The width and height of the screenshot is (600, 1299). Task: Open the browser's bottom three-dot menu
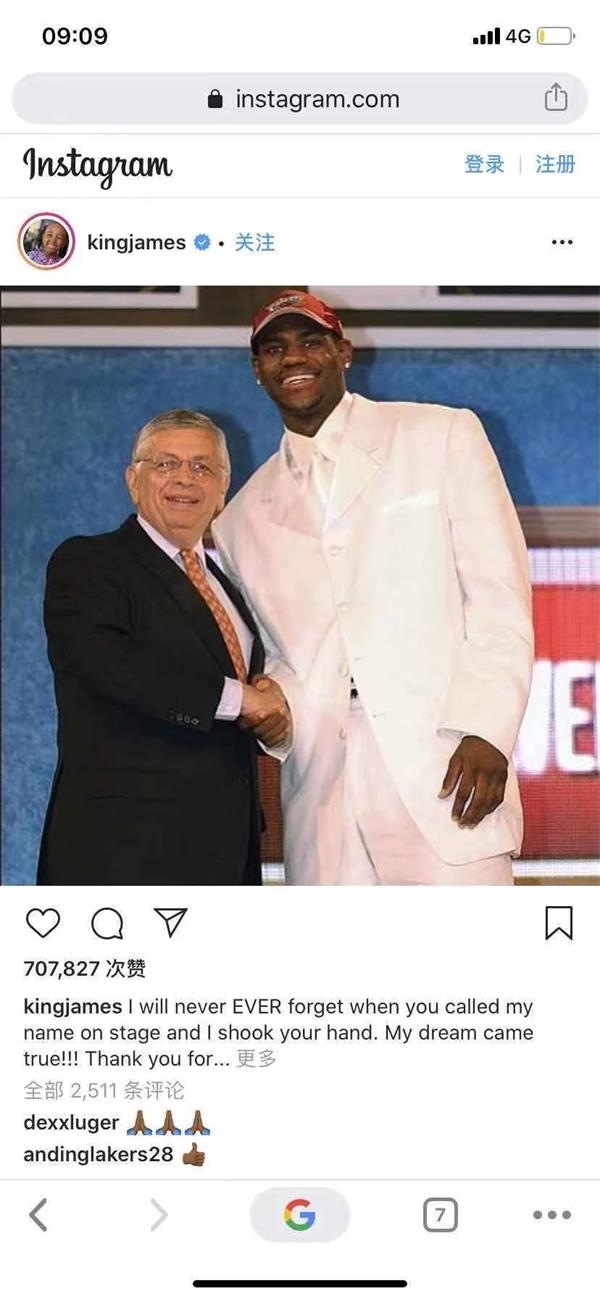point(552,1215)
